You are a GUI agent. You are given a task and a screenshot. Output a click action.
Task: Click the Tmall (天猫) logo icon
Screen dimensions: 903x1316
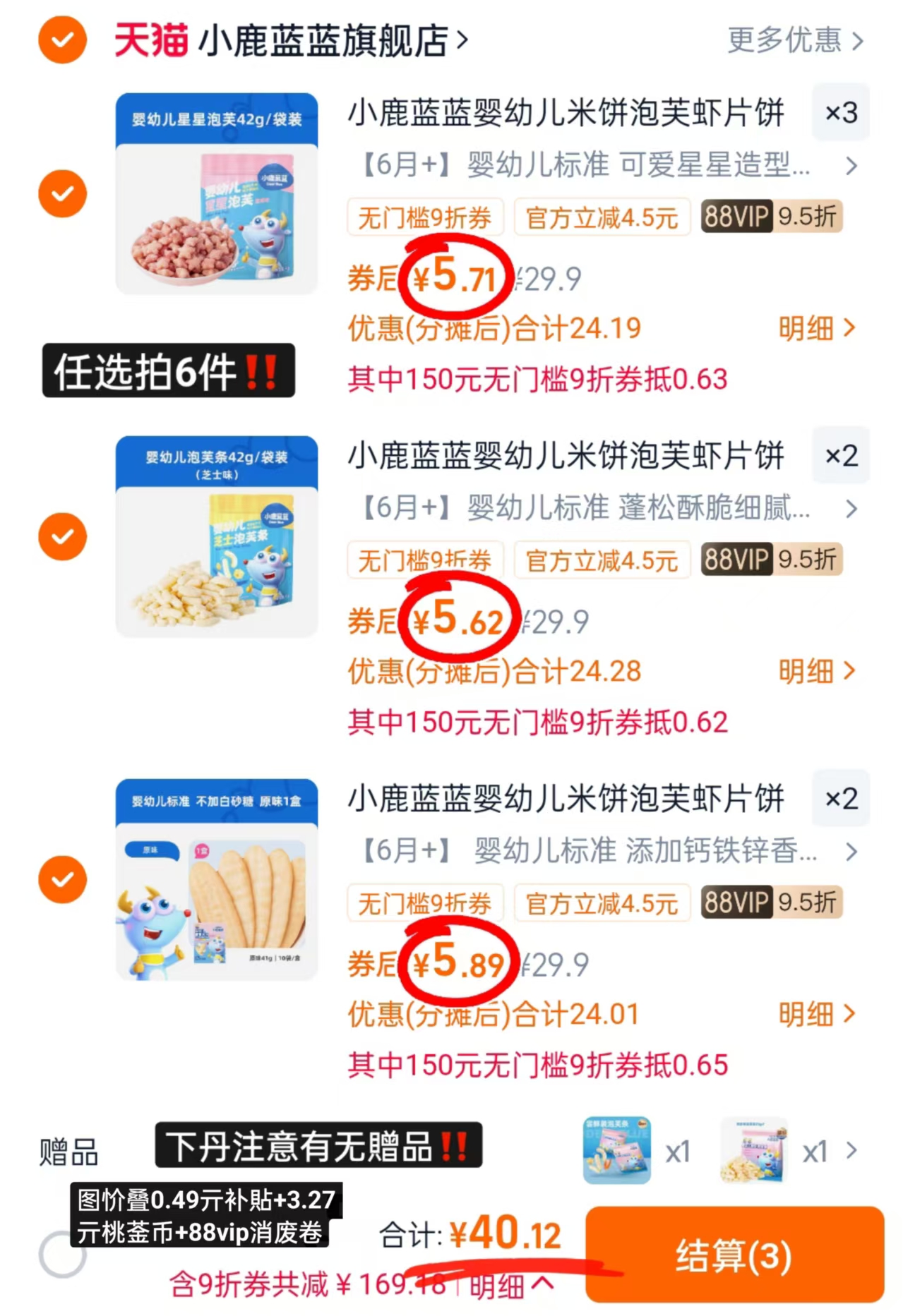coord(150,40)
